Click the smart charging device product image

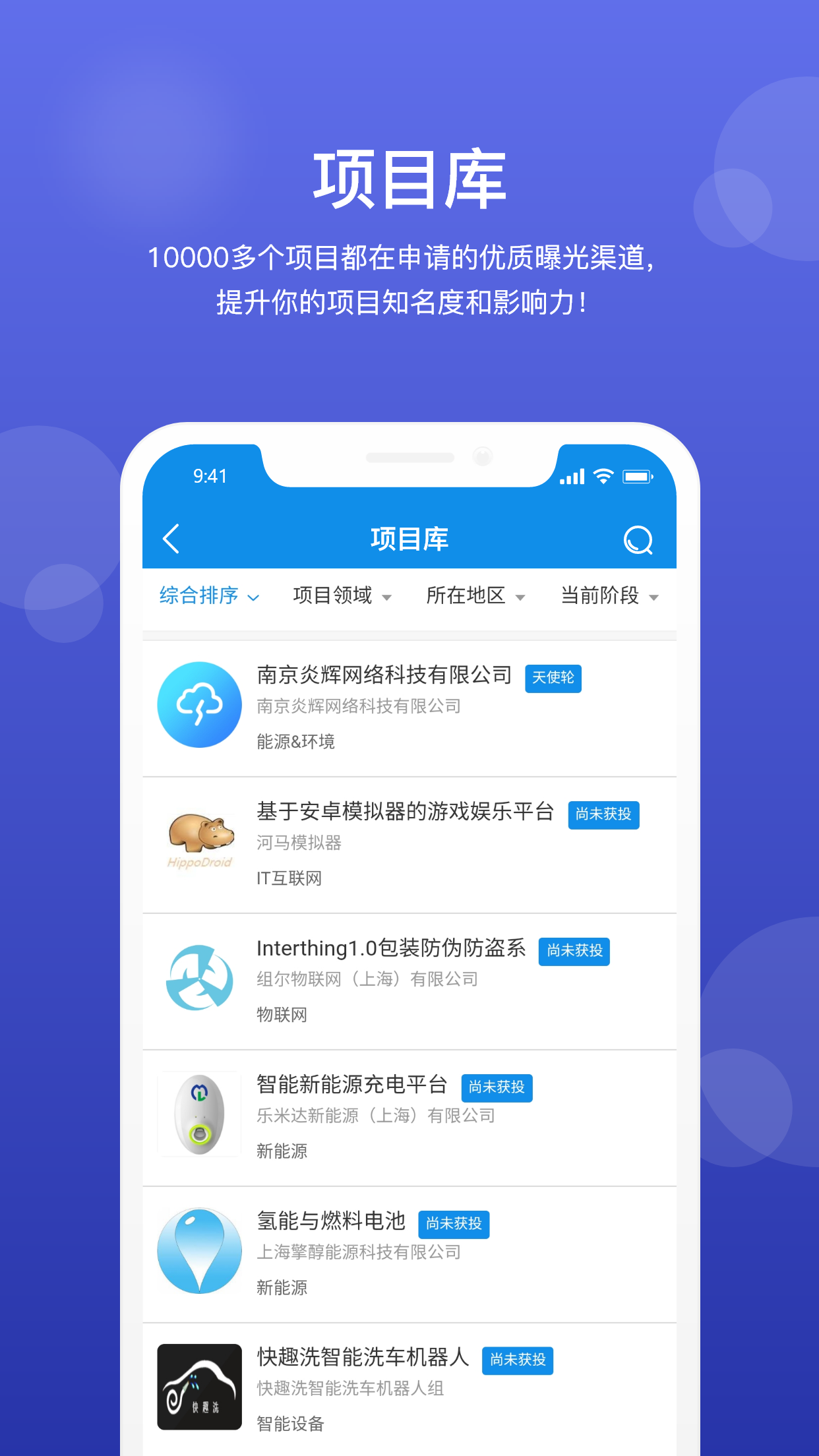[199, 1114]
